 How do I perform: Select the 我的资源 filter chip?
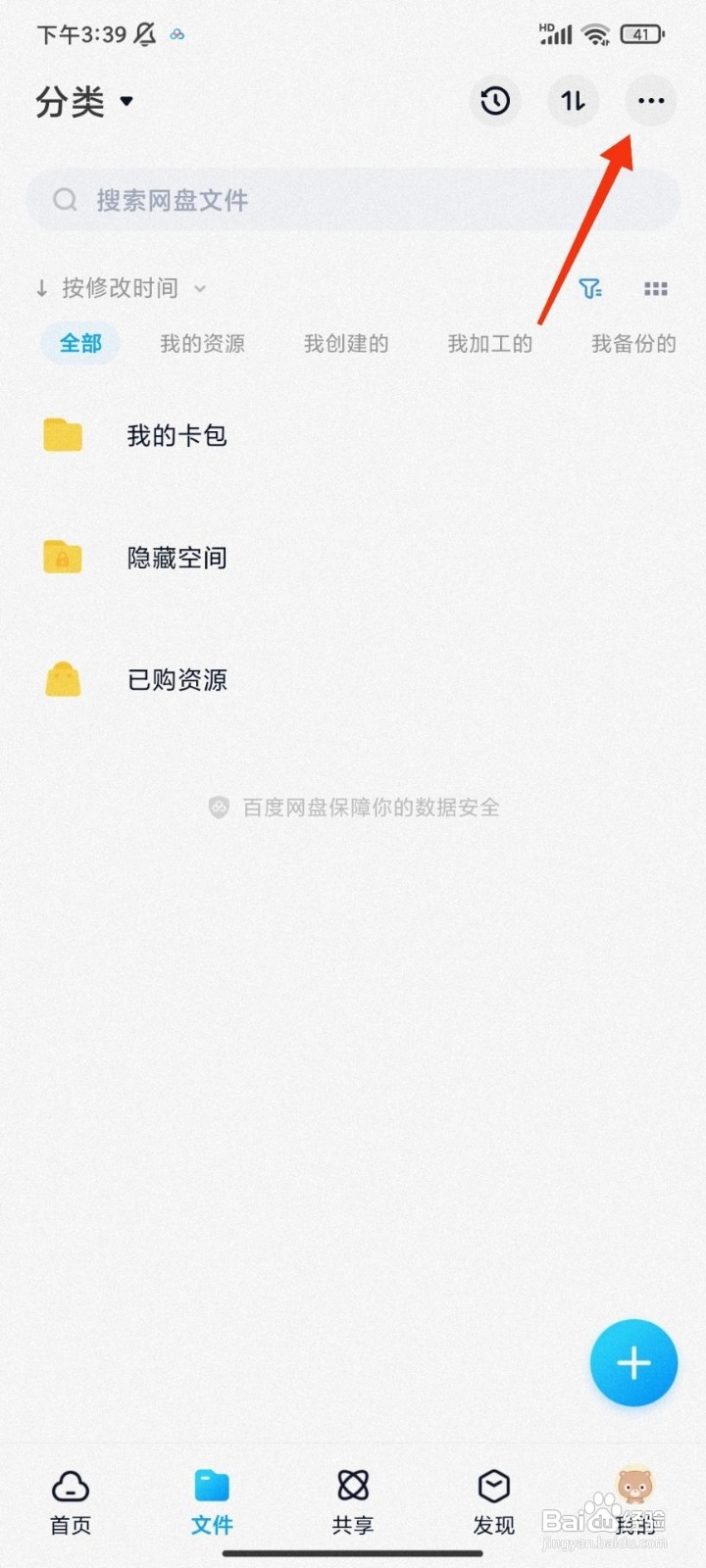202,343
